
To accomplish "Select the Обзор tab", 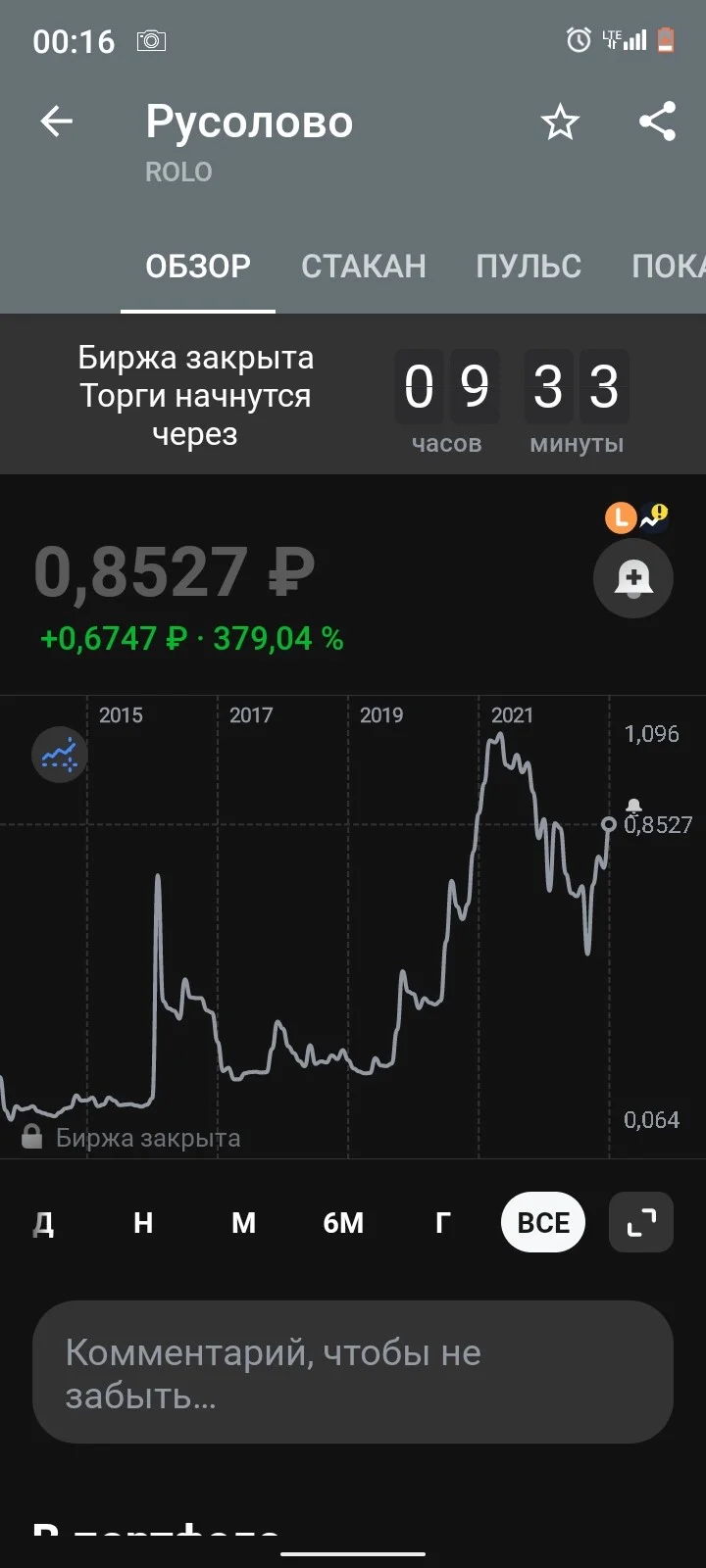I will tap(198, 266).
